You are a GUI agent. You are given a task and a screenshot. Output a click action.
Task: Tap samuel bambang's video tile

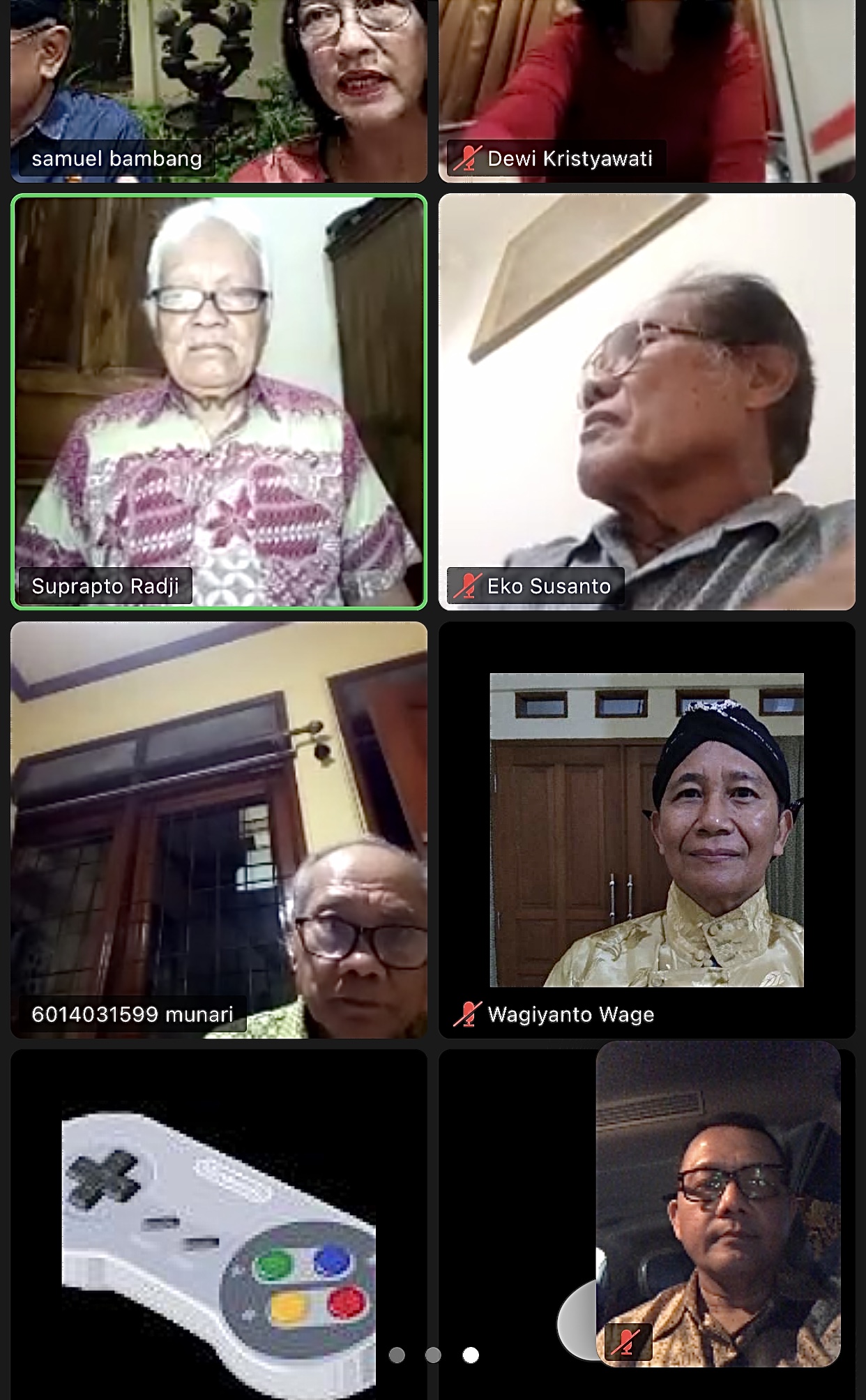219,91
